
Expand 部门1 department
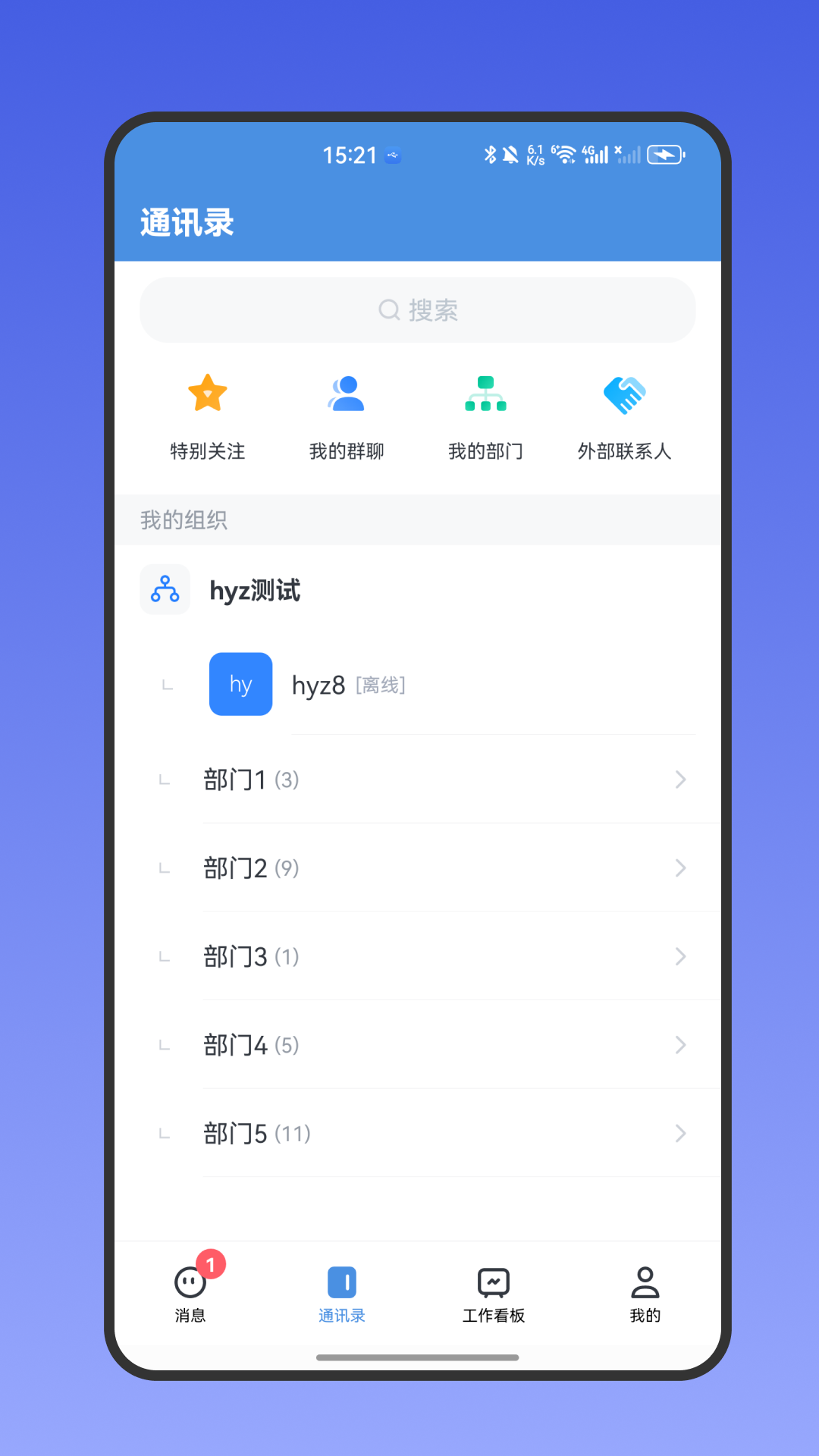pos(417,780)
